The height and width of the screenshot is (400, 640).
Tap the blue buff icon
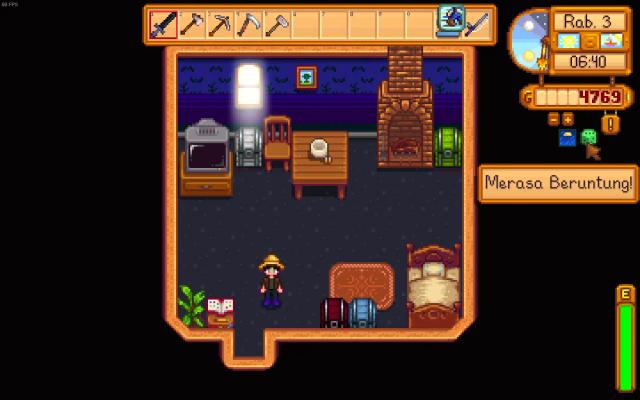(x=567, y=137)
